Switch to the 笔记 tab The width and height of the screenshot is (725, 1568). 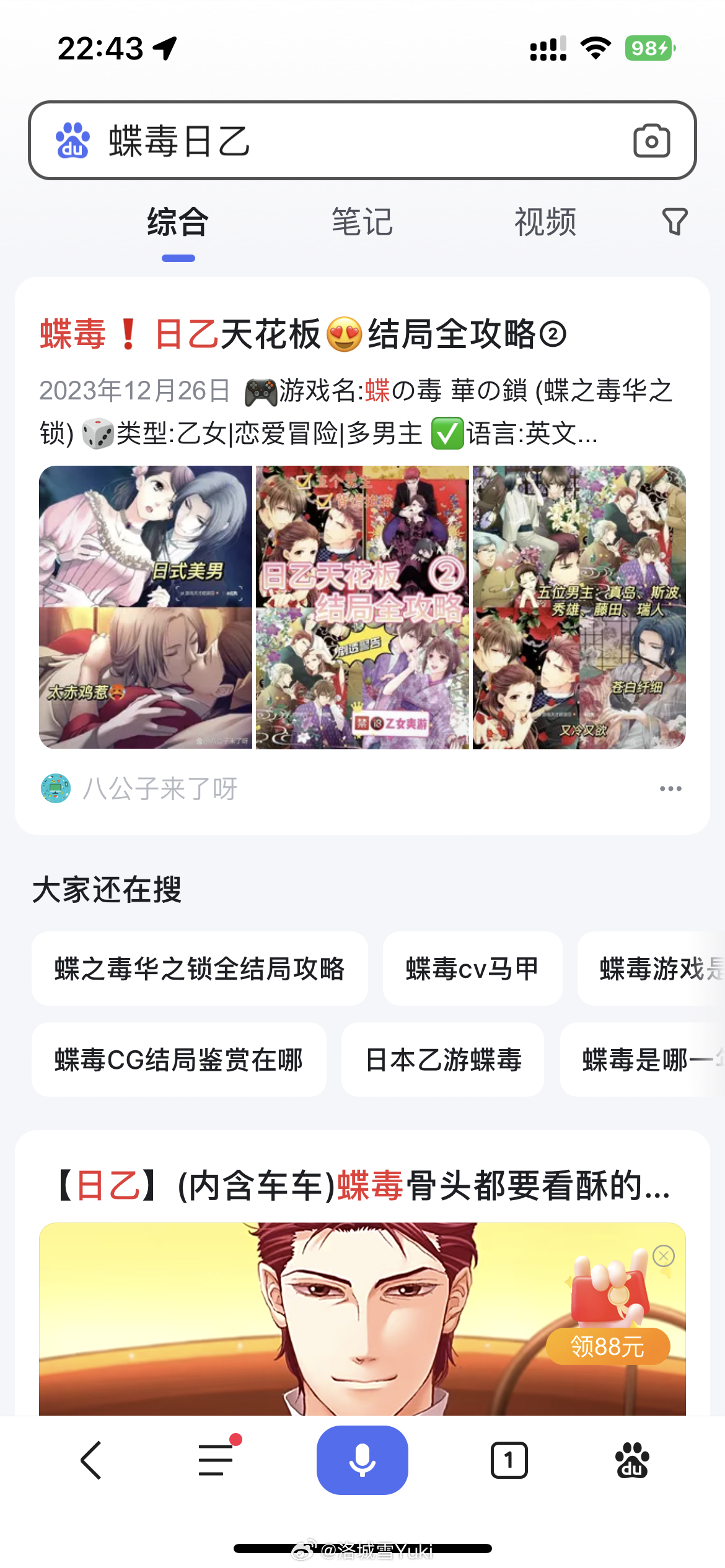(362, 222)
